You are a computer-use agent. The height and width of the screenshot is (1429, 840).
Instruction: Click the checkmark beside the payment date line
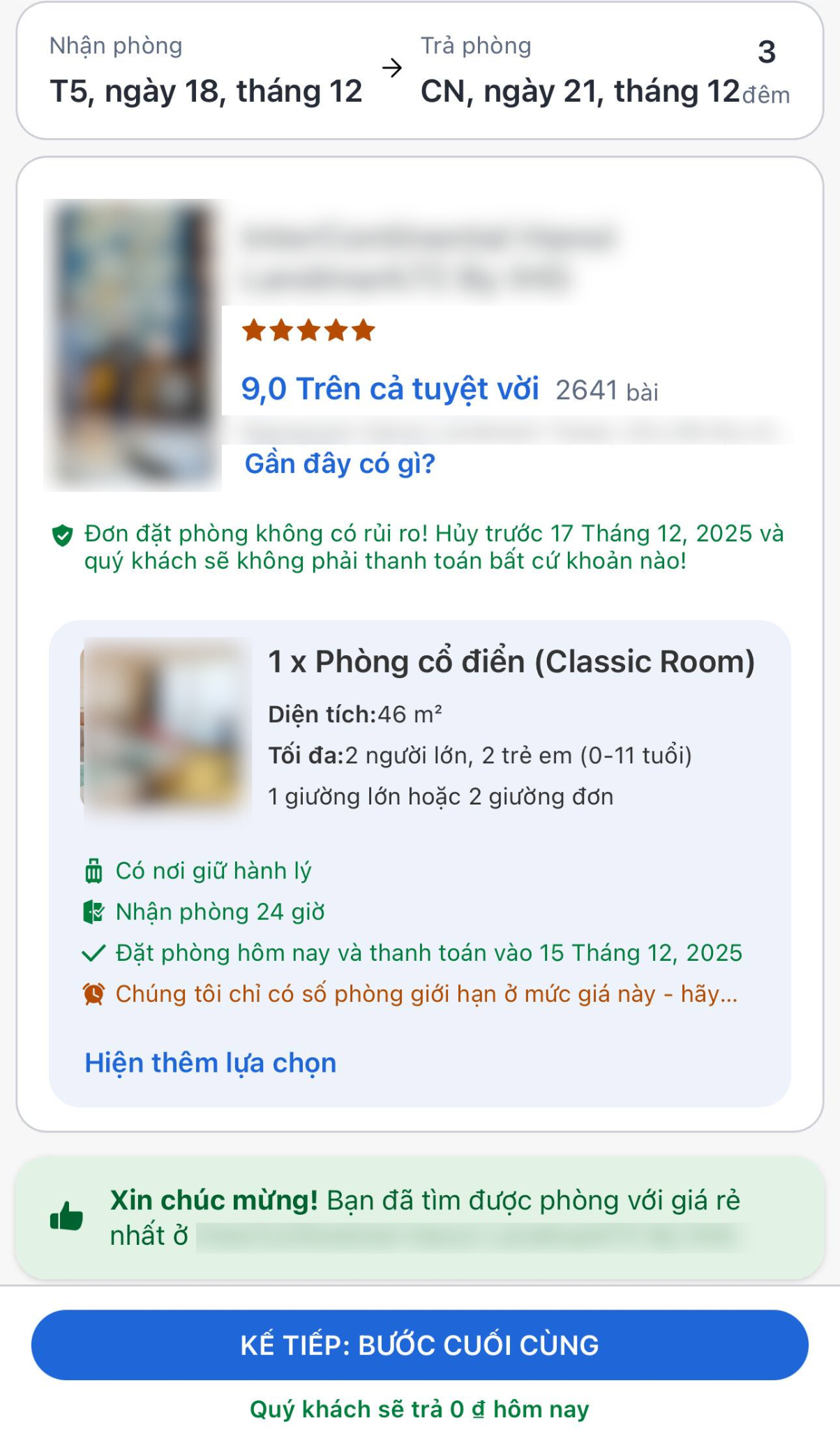(x=93, y=952)
